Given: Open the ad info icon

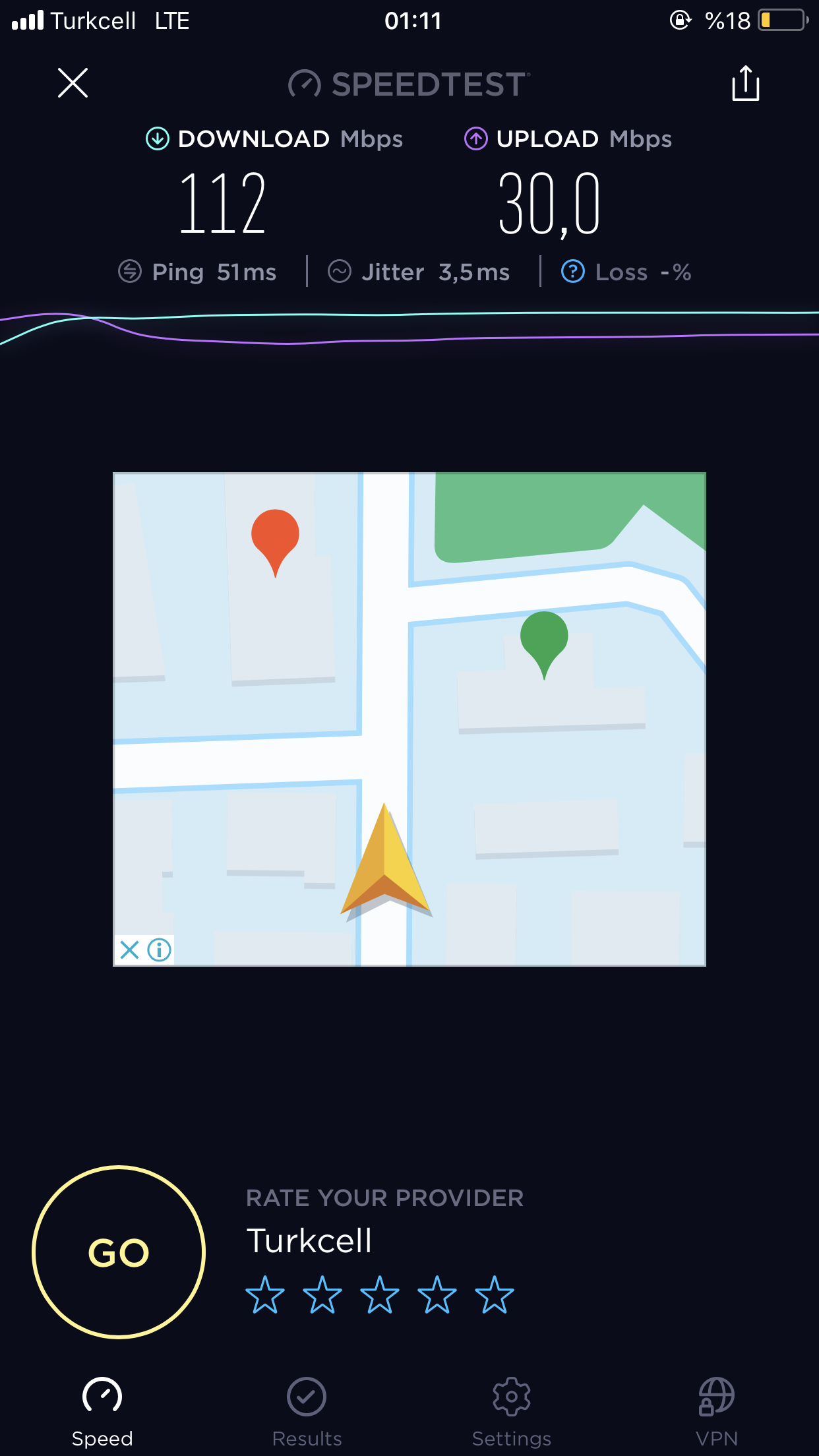Looking at the screenshot, I should click(160, 950).
